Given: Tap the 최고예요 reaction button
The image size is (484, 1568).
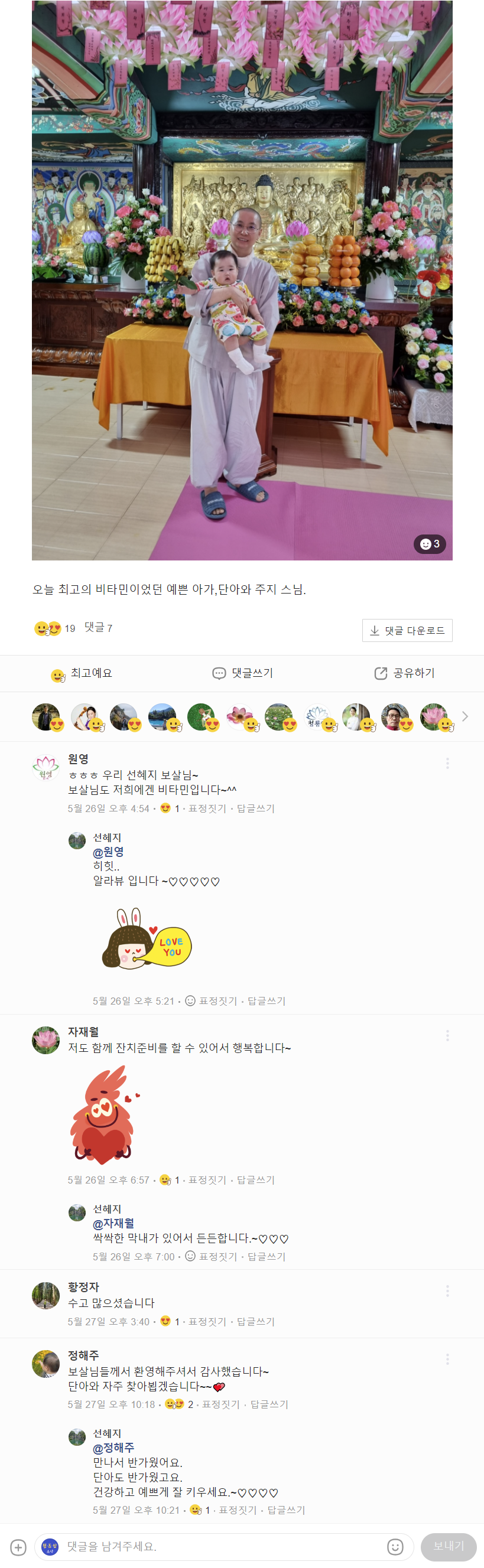Looking at the screenshot, I should [82, 673].
